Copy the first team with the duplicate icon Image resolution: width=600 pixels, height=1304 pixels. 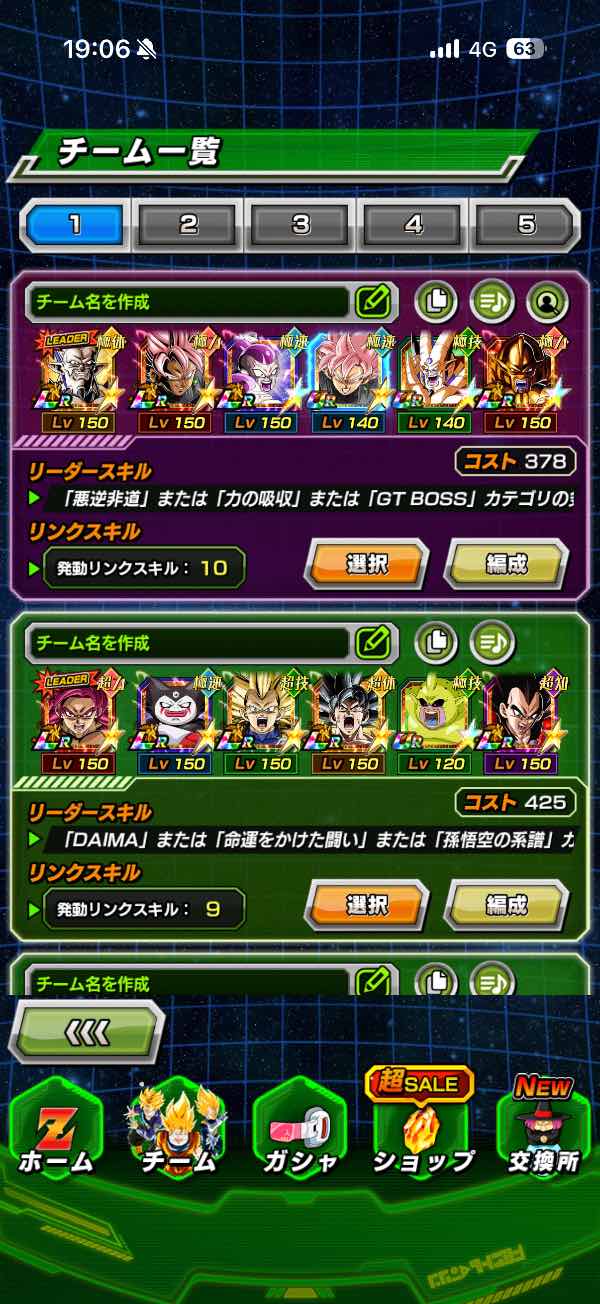click(435, 299)
